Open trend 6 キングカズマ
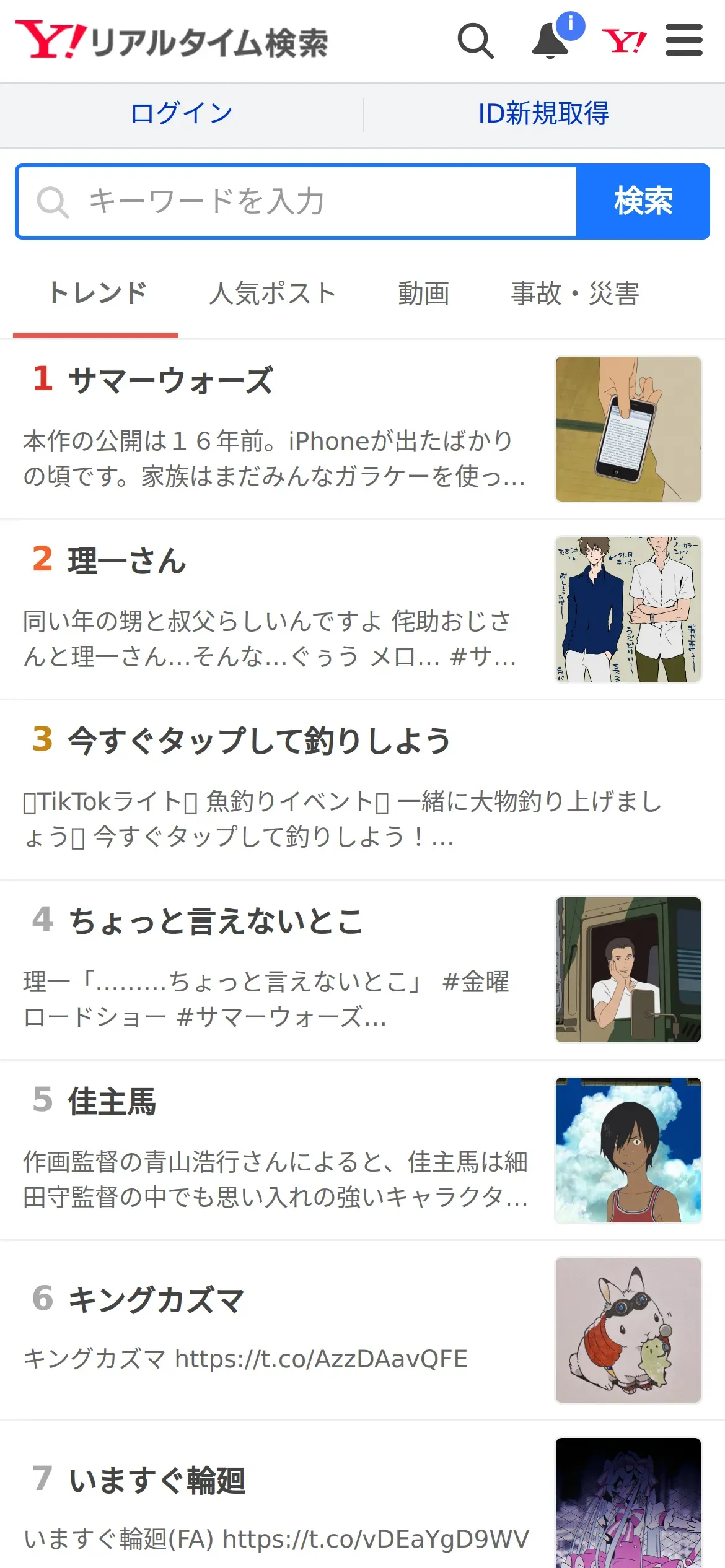725x1568 pixels. click(x=362, y=1331)
